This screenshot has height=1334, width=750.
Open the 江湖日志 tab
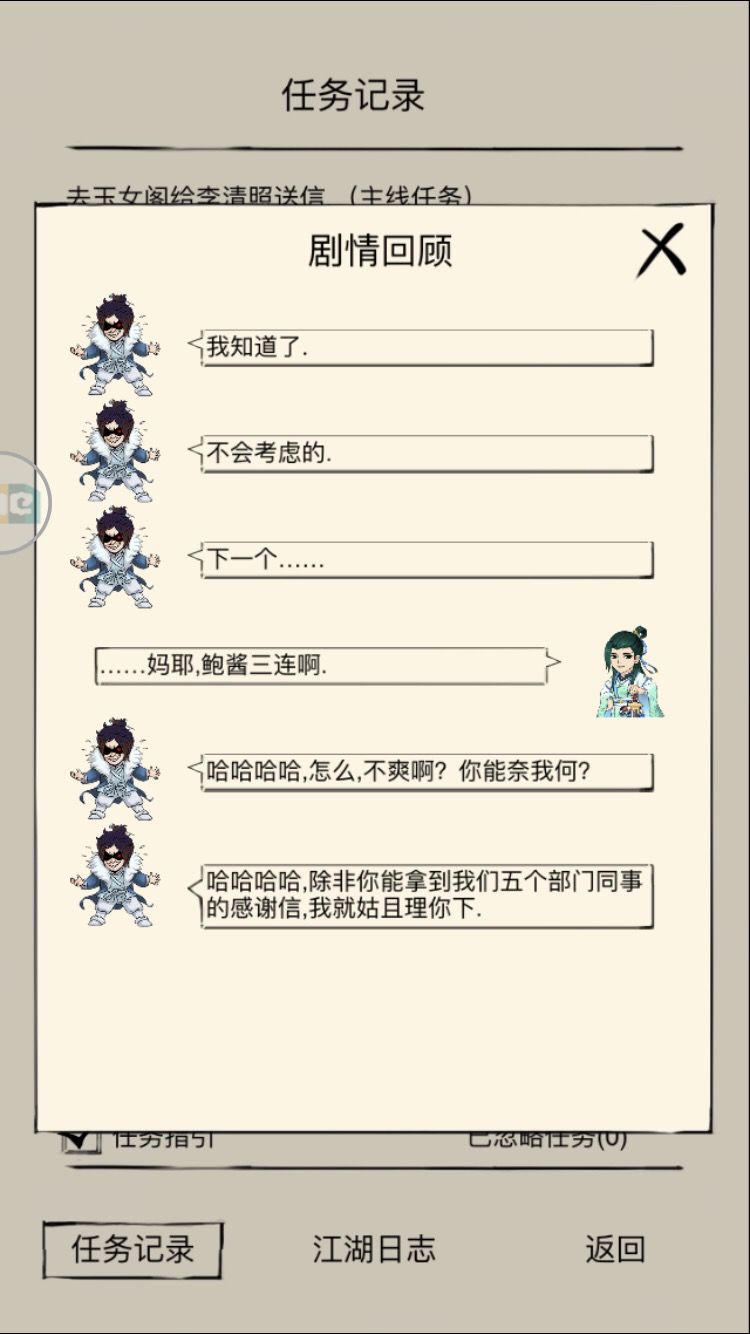tap(374, 1249)
